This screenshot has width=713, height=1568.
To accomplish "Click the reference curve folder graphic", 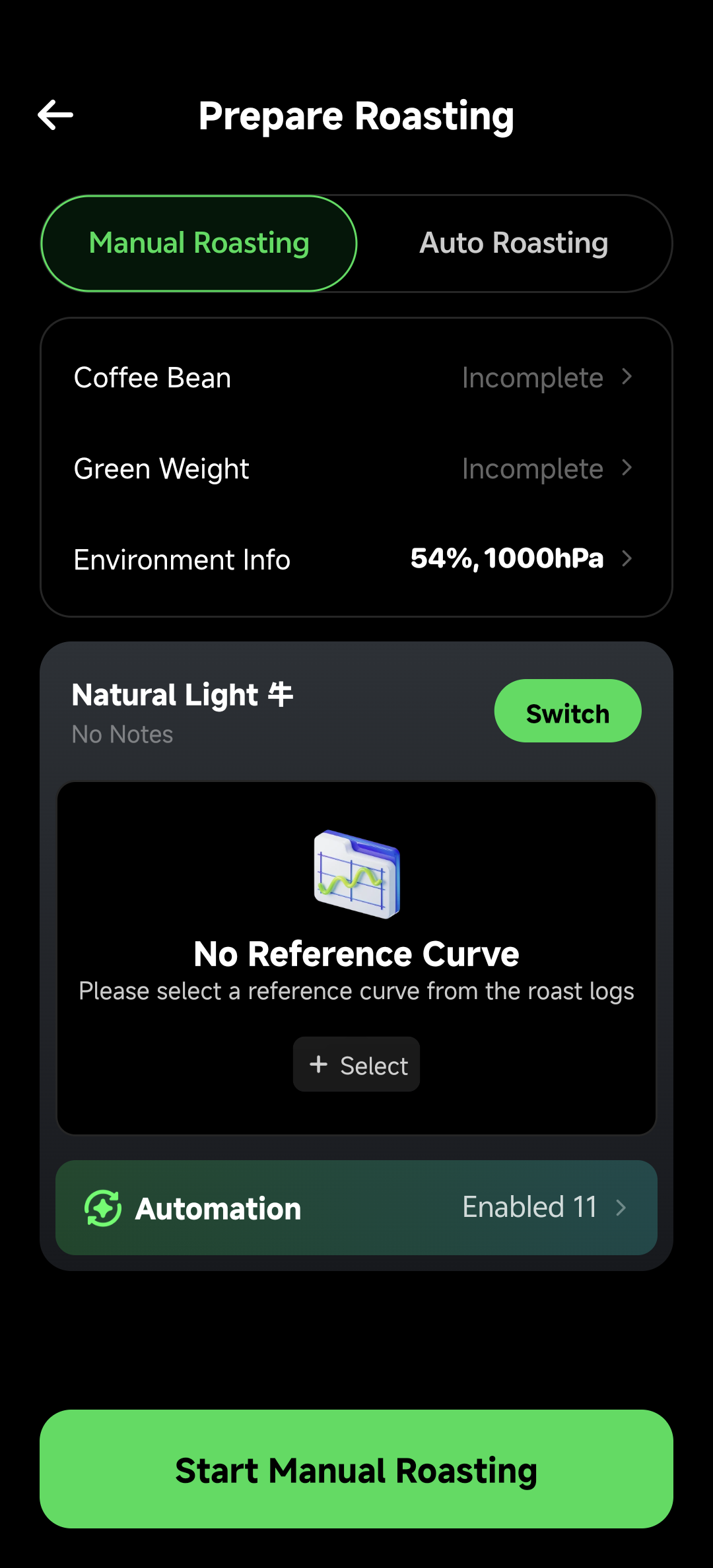I will tap(356, 873).
